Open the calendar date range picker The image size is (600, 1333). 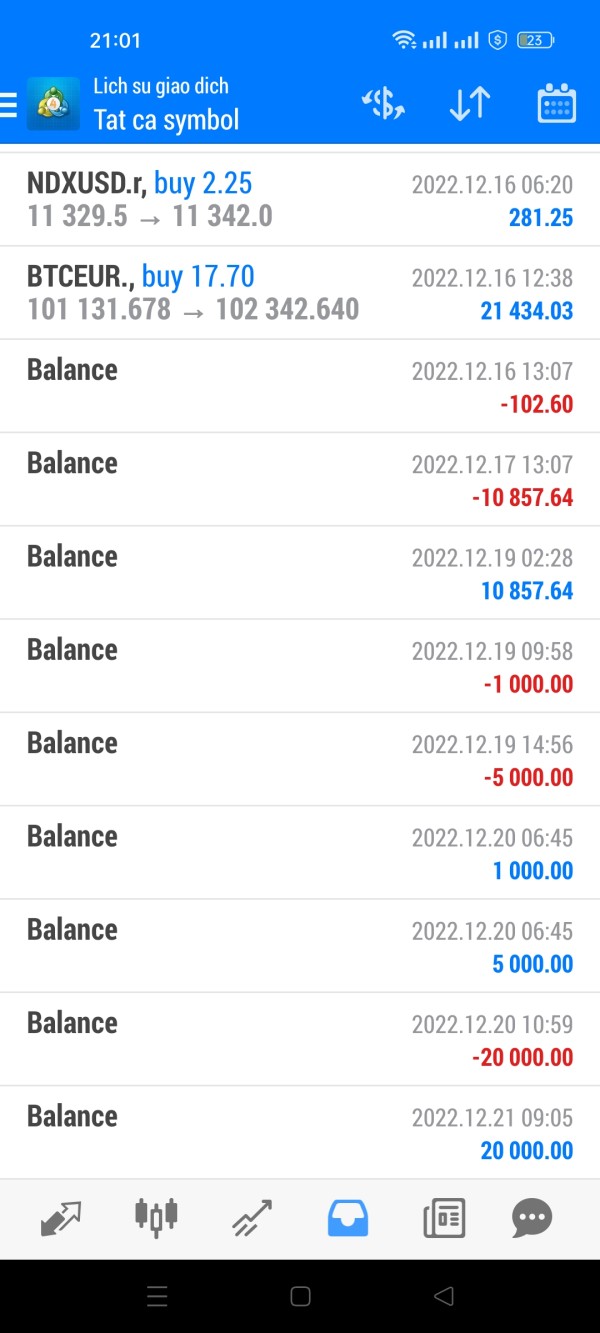coord(557,104)
